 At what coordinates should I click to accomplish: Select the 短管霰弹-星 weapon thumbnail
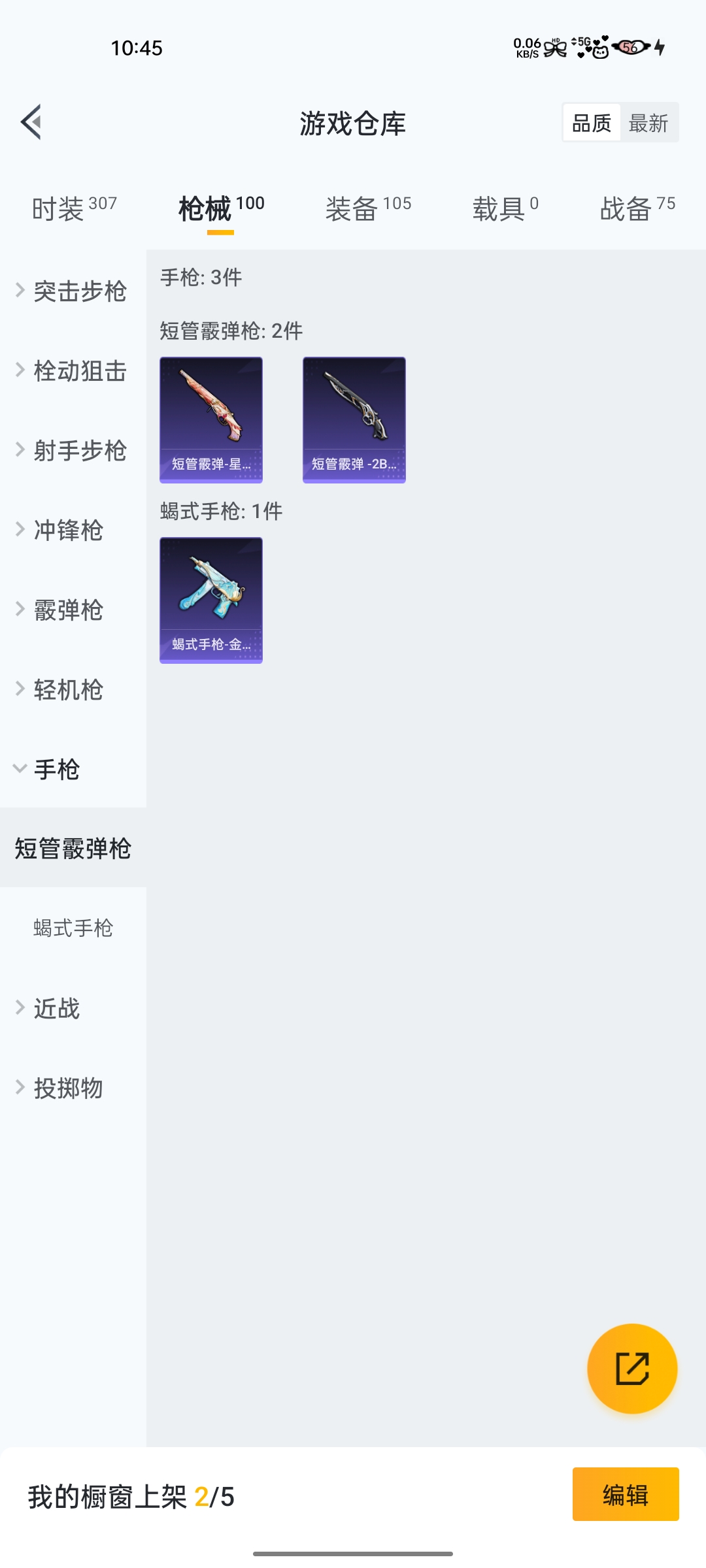tap(210, 419)
